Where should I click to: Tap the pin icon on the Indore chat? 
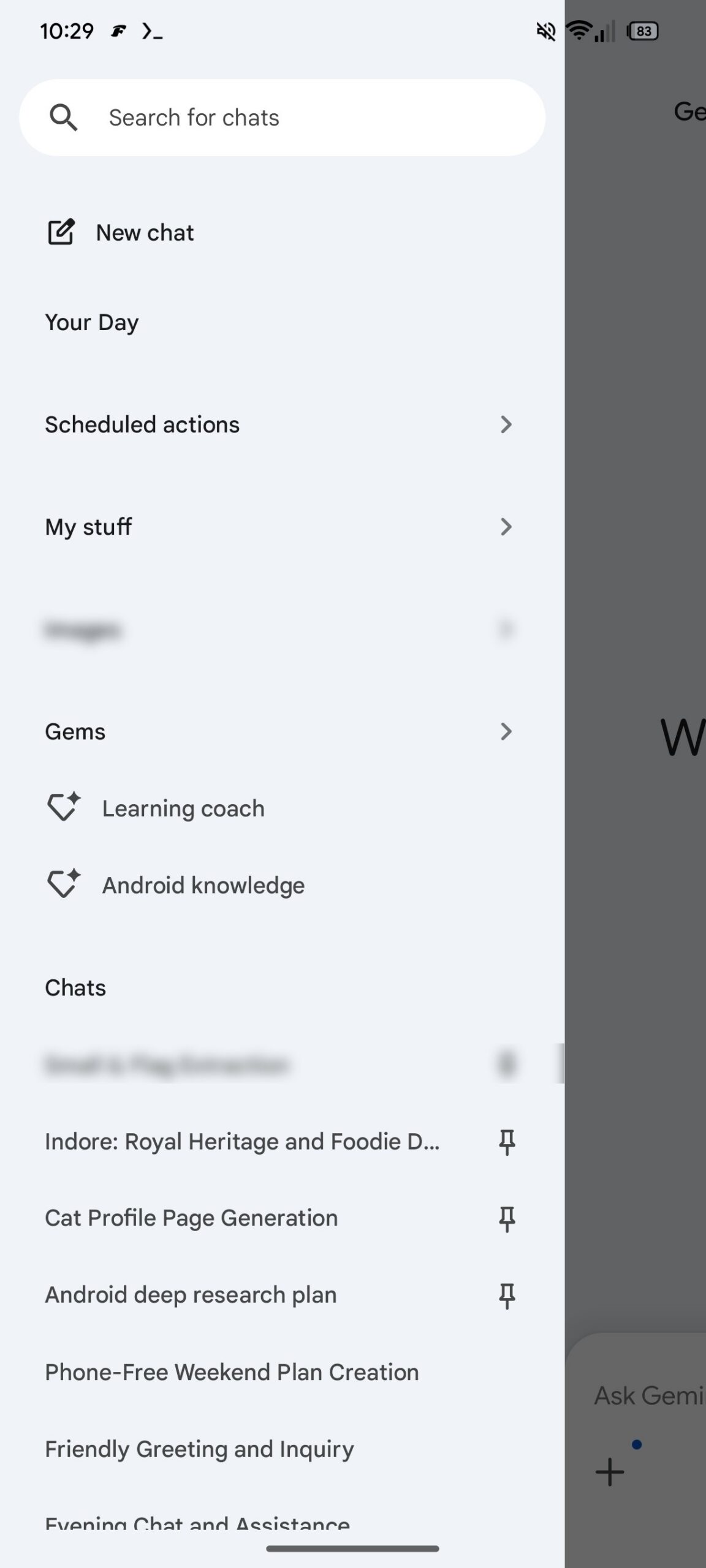[507, 1142]
